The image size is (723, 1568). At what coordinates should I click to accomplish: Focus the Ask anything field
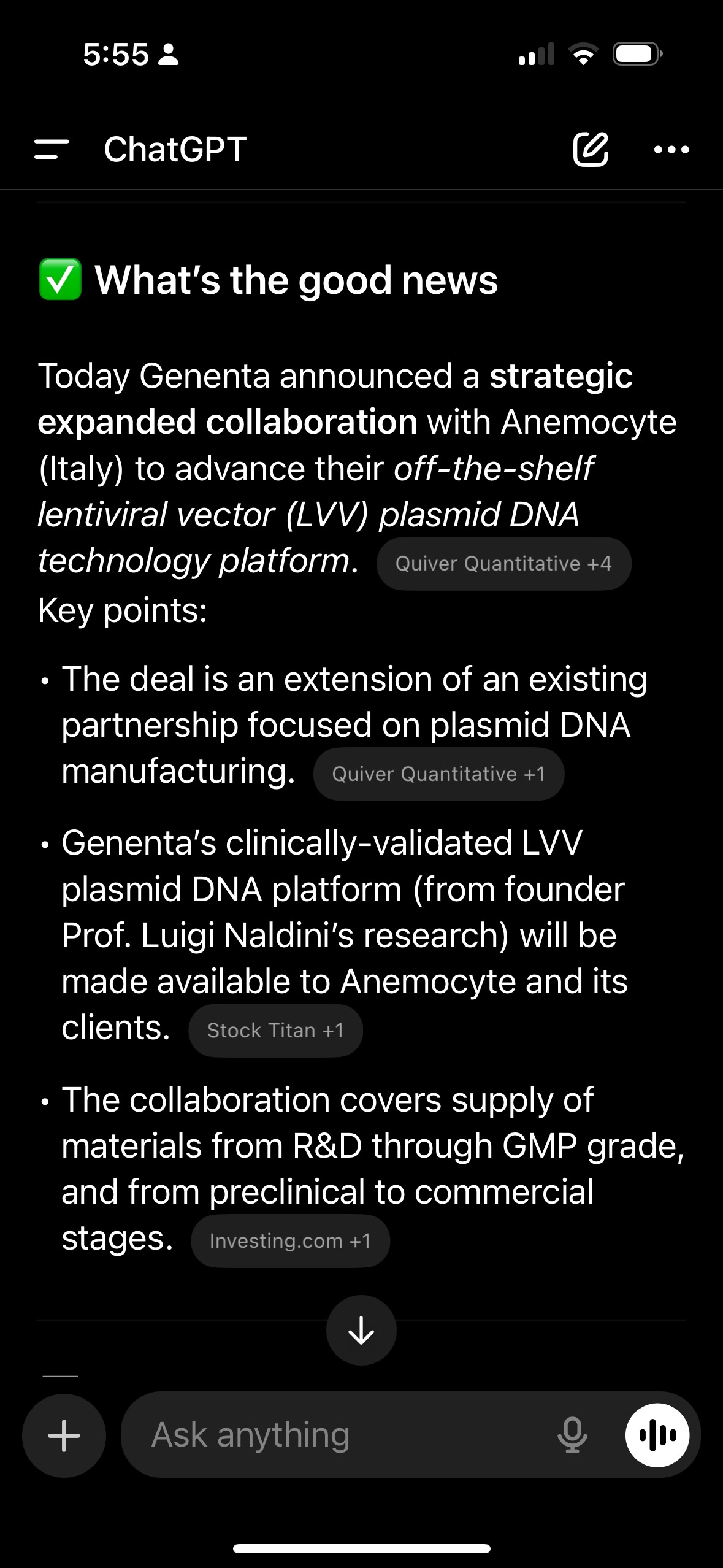tap(343, 1435)
